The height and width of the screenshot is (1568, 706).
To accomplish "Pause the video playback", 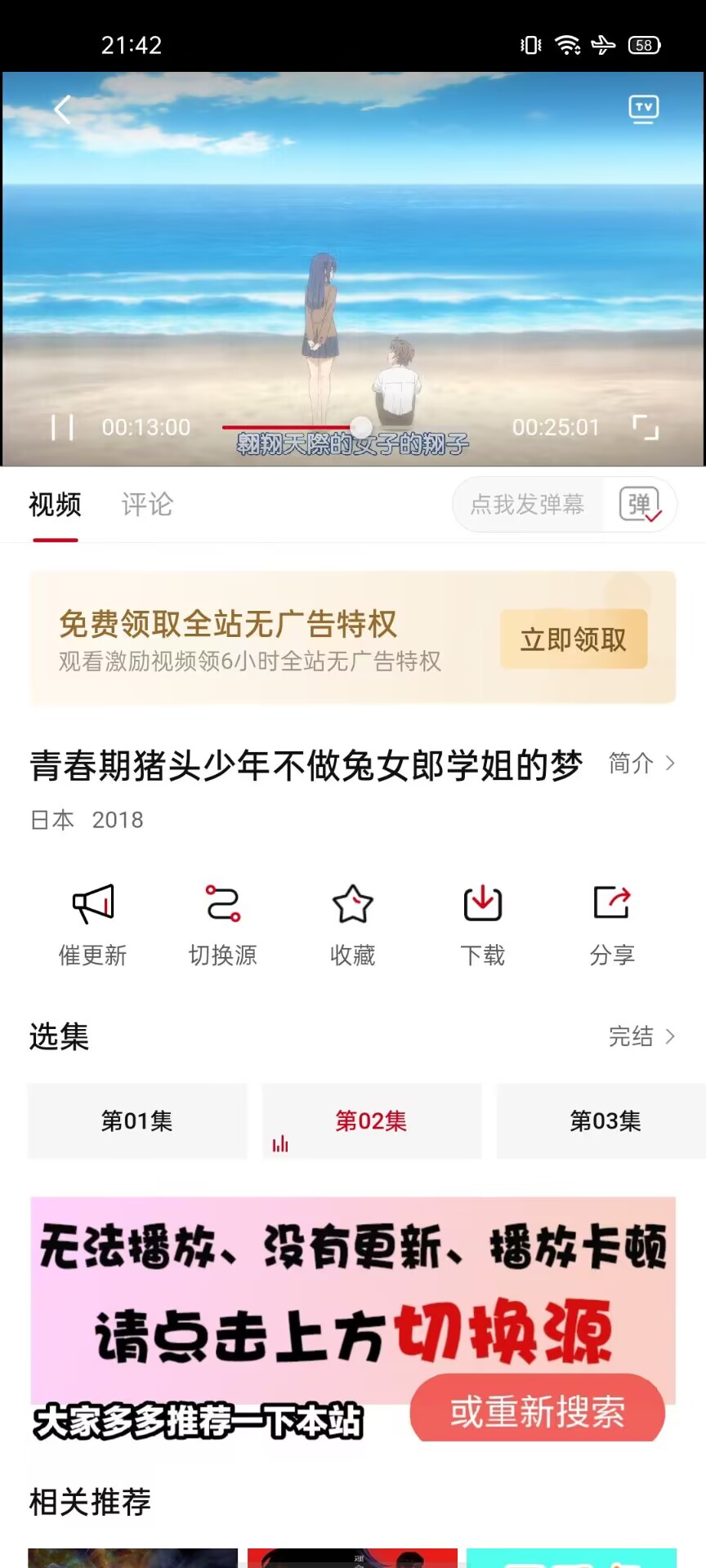I will pos(62,427).
